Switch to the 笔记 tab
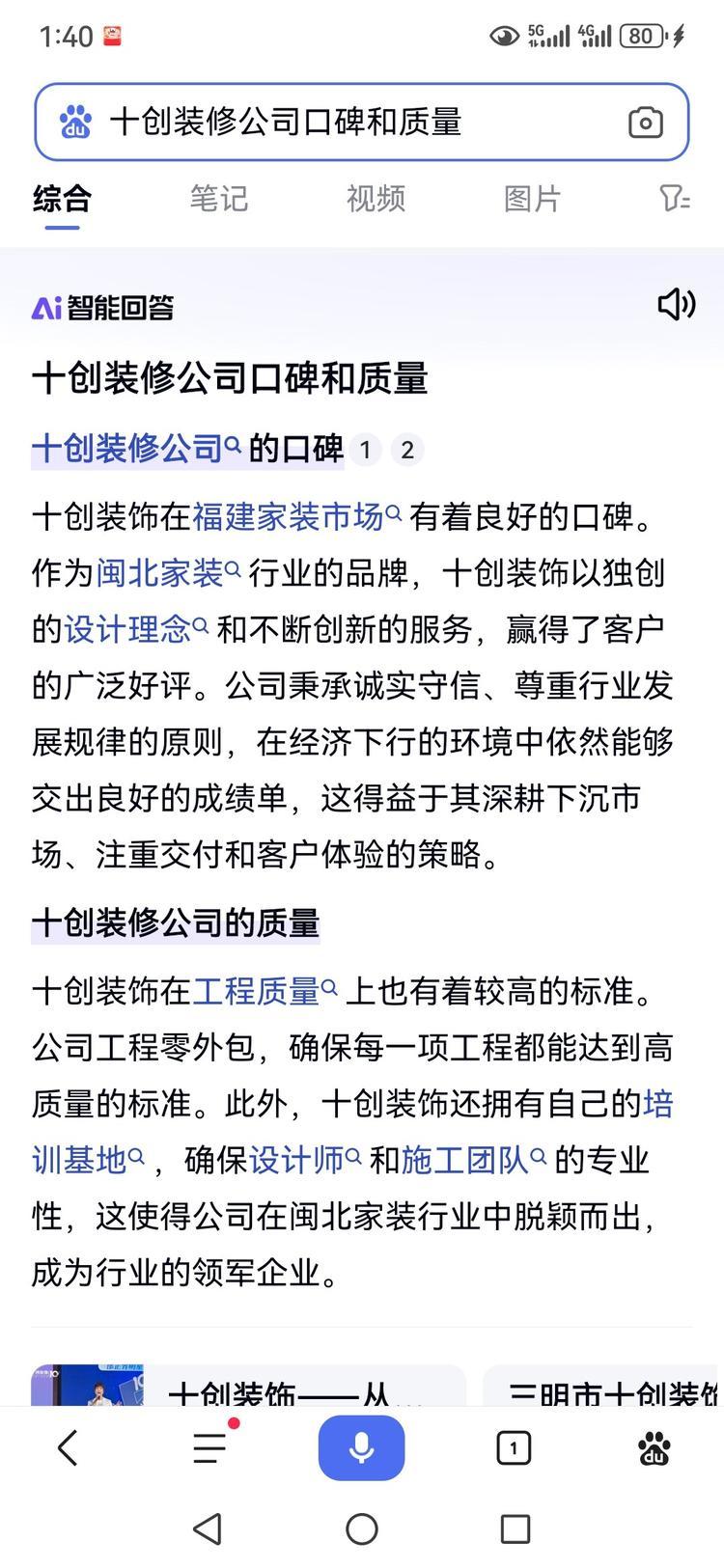Screen dimensions: 724x1568 tap(219, 199)
